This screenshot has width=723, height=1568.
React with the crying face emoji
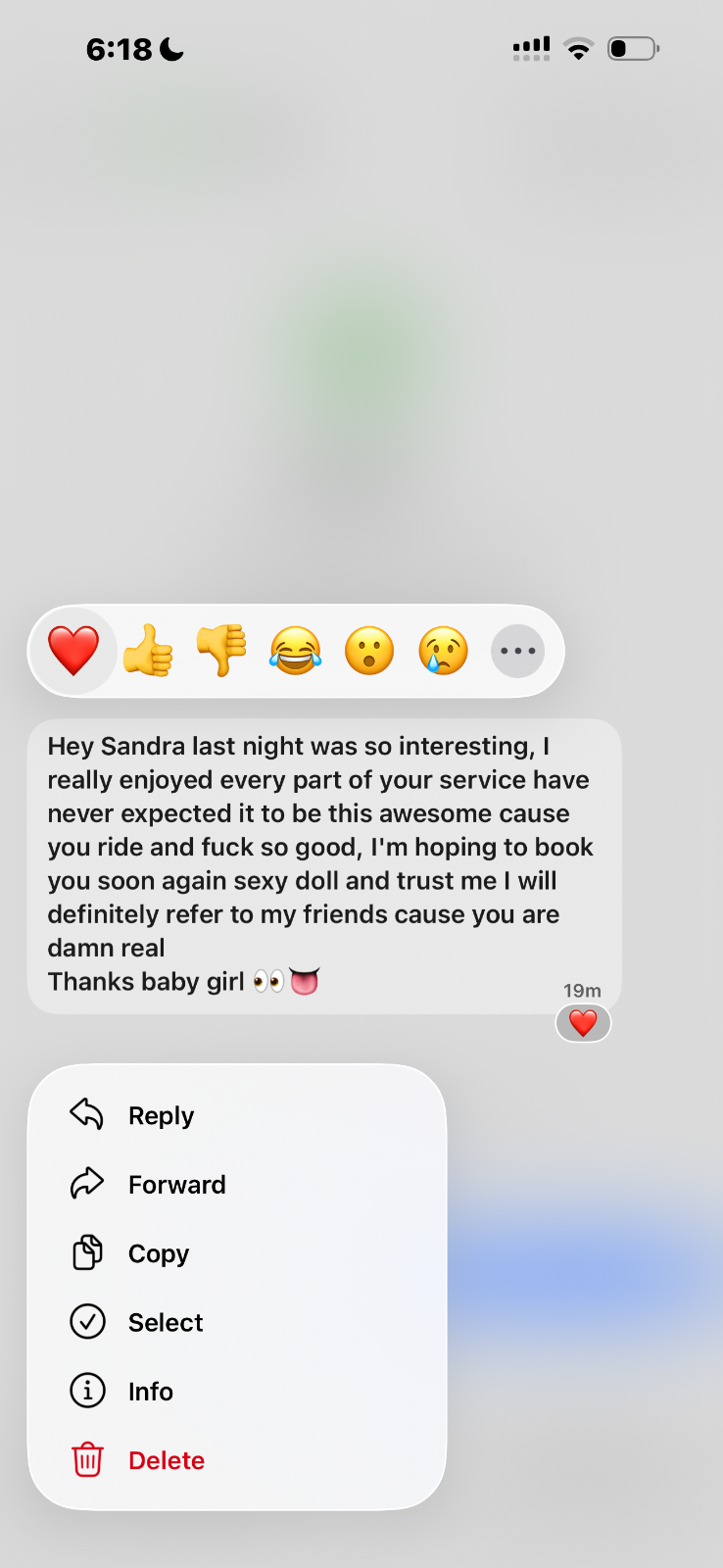point(443,651)
